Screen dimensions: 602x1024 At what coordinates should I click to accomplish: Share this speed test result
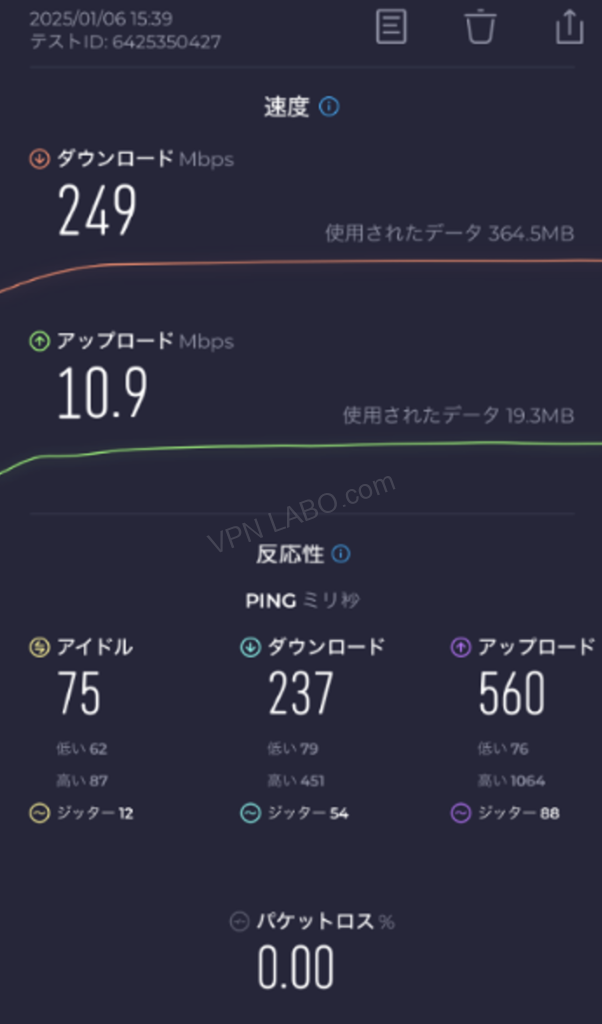click(569, 26)
